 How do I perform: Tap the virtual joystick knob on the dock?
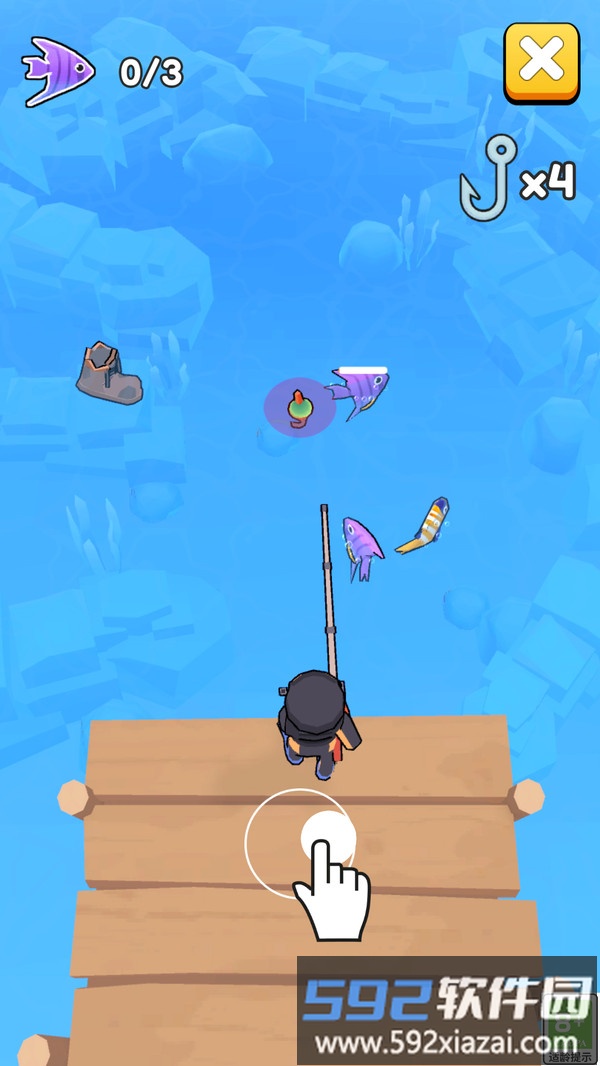(x=327, y=838)
